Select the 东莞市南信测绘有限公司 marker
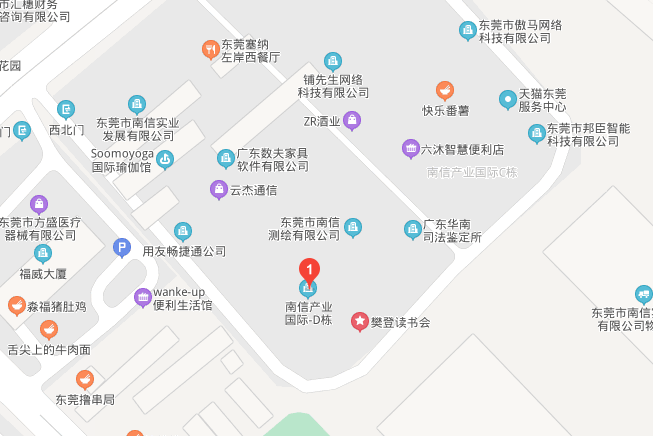This screenshot has height=436, width=653. coord(353,228)
